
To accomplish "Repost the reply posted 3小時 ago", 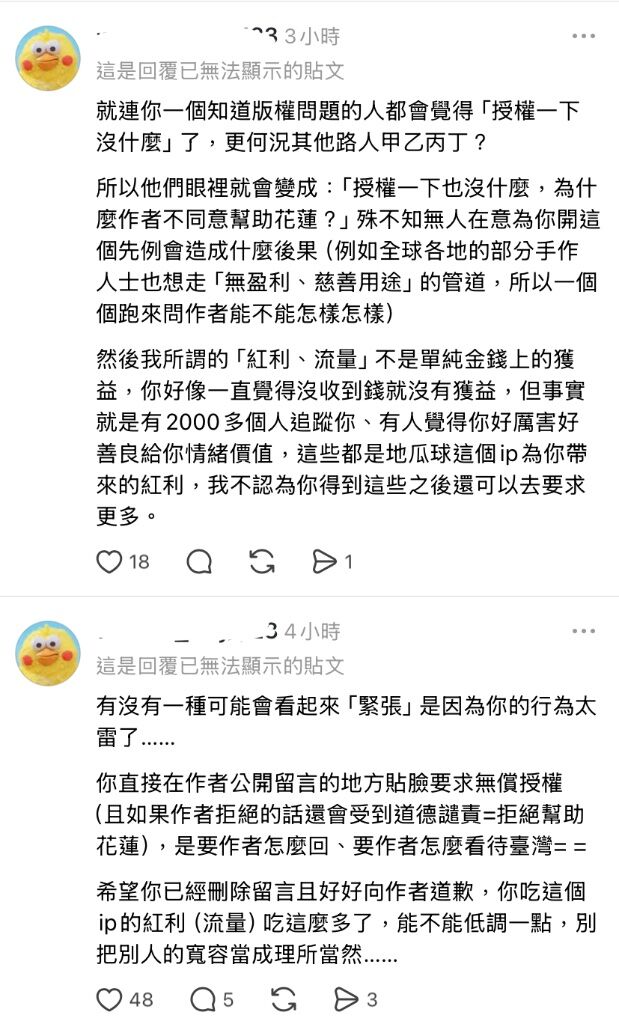I will (262, 562).
